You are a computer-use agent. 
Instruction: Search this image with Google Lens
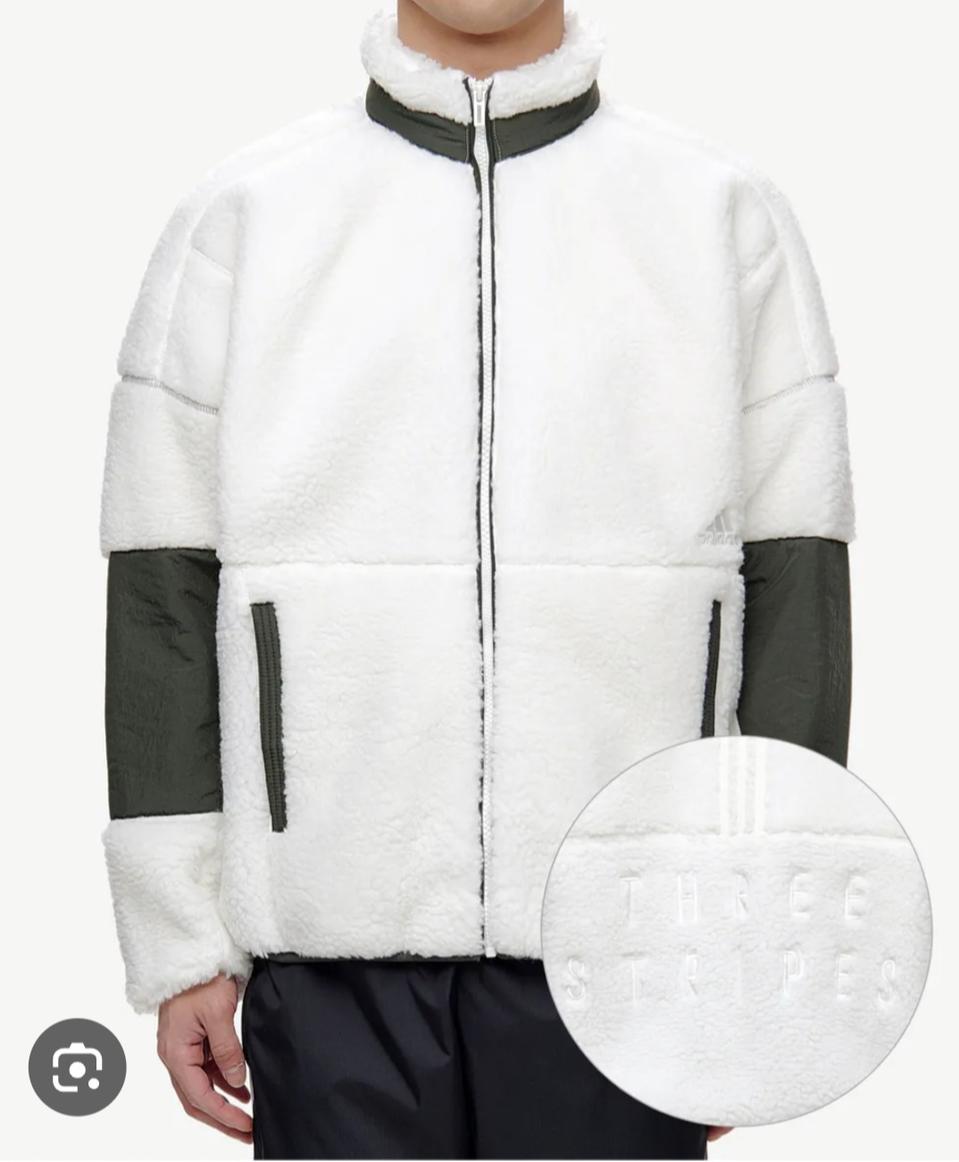77,1067
